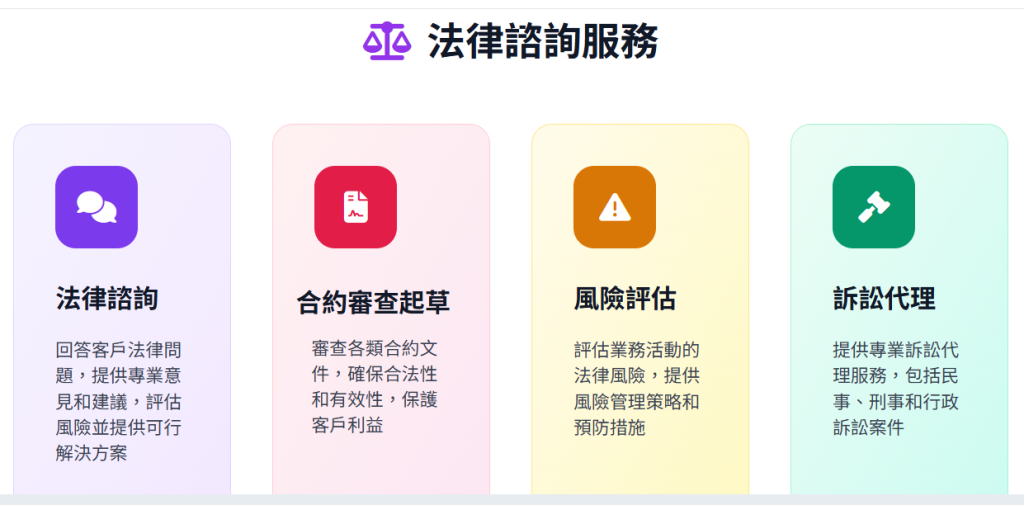Image resolution: width=1024 pixels, height=505 pixels.
Task: Select the 合約審查起草 card
Action: click(x=380, y=310)
